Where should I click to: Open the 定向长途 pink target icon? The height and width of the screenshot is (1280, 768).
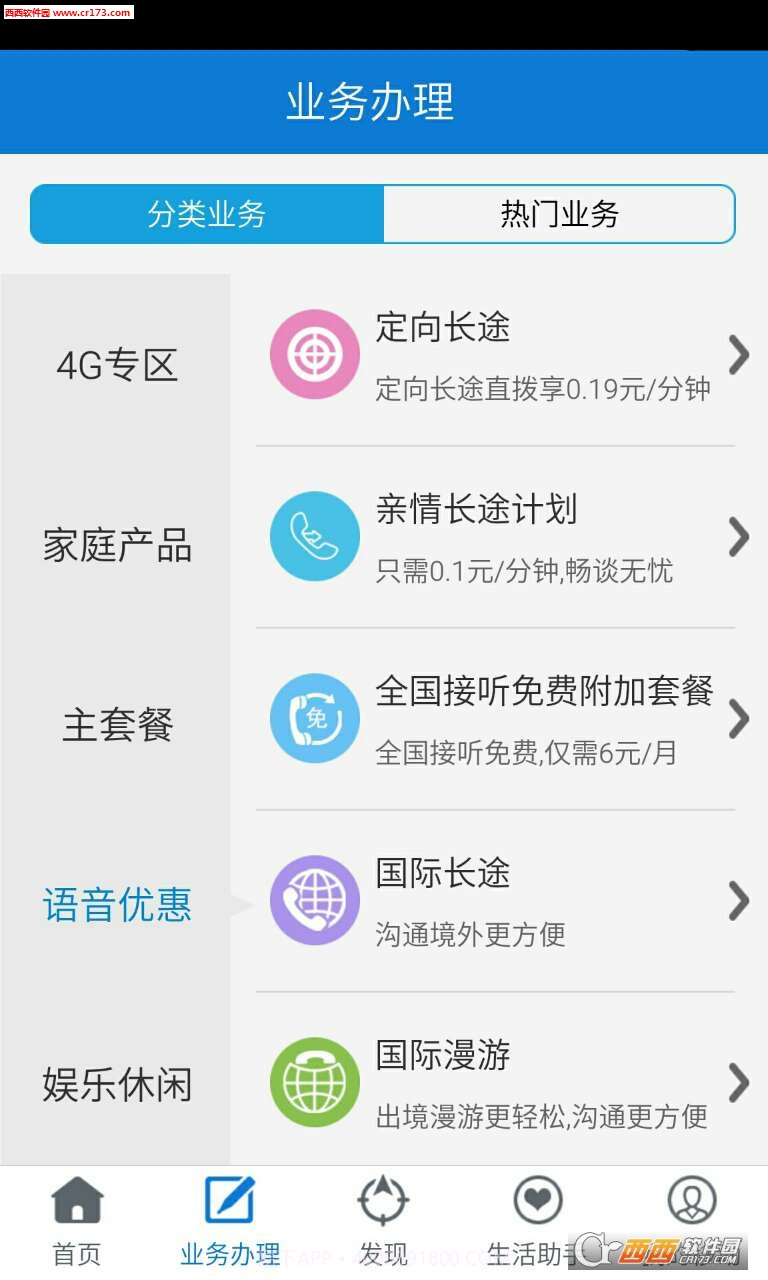pos(314,354)
